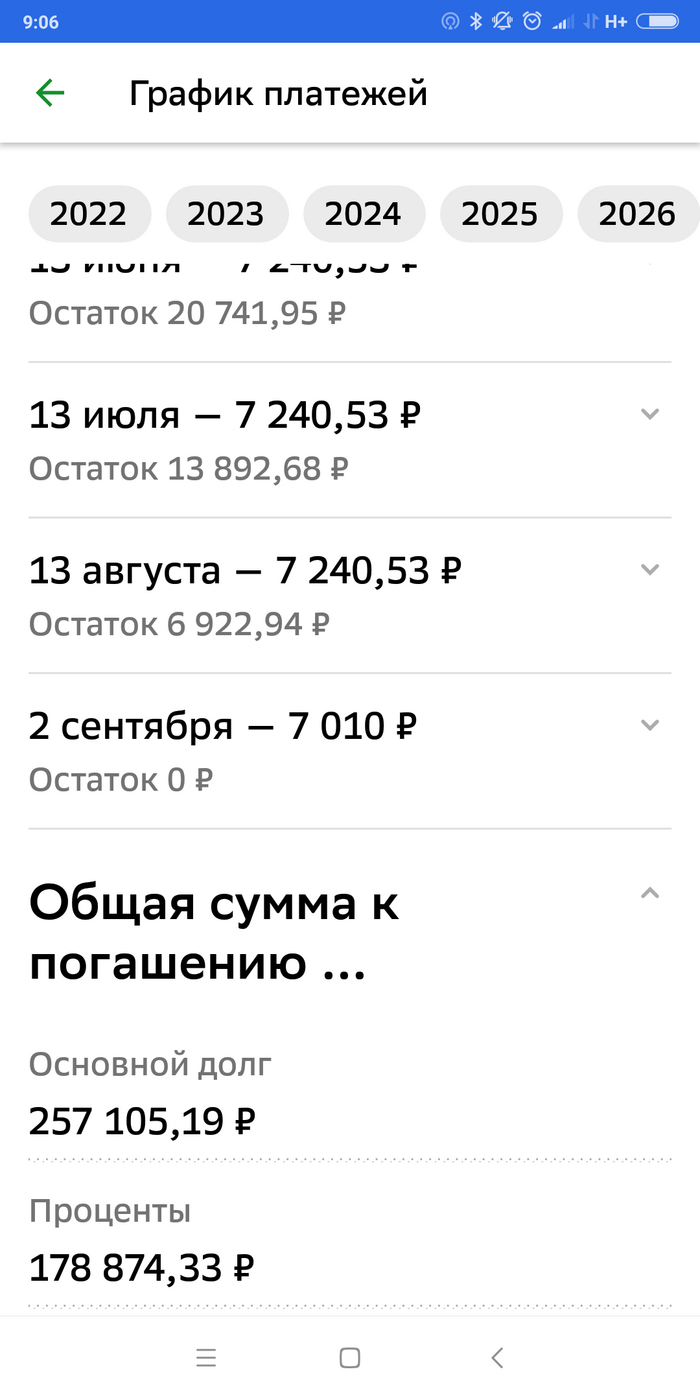Choose the 2025 year chip

coord(500,214)
